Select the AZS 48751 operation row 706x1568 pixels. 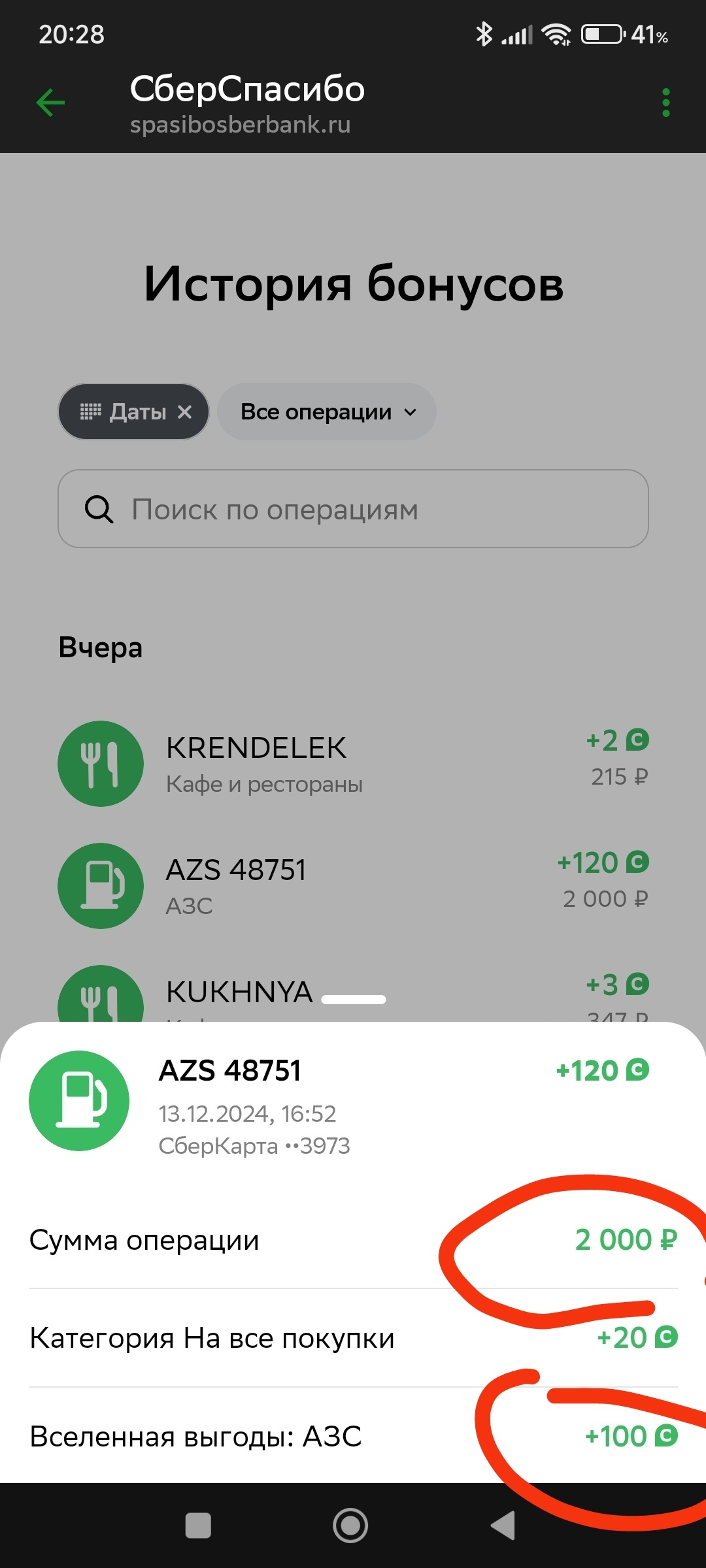click(353, 885)
